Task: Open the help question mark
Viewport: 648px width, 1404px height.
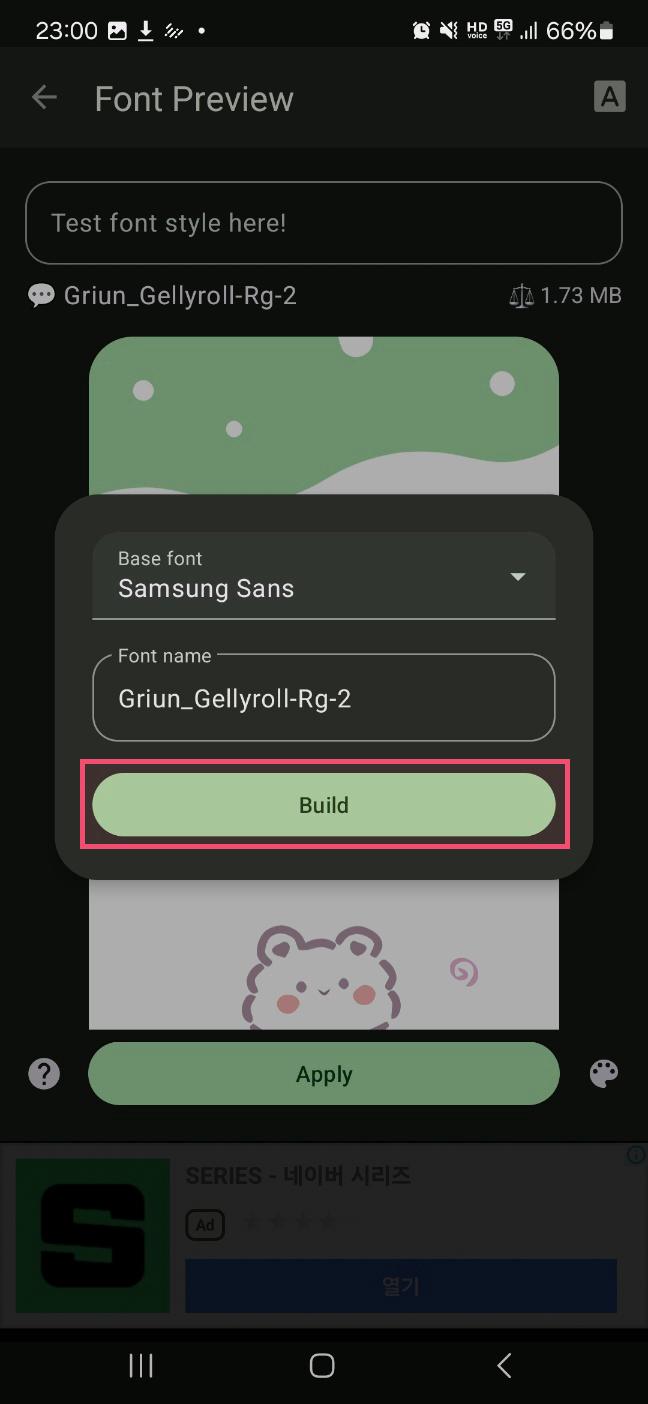Action: [x=44, y=1074]
